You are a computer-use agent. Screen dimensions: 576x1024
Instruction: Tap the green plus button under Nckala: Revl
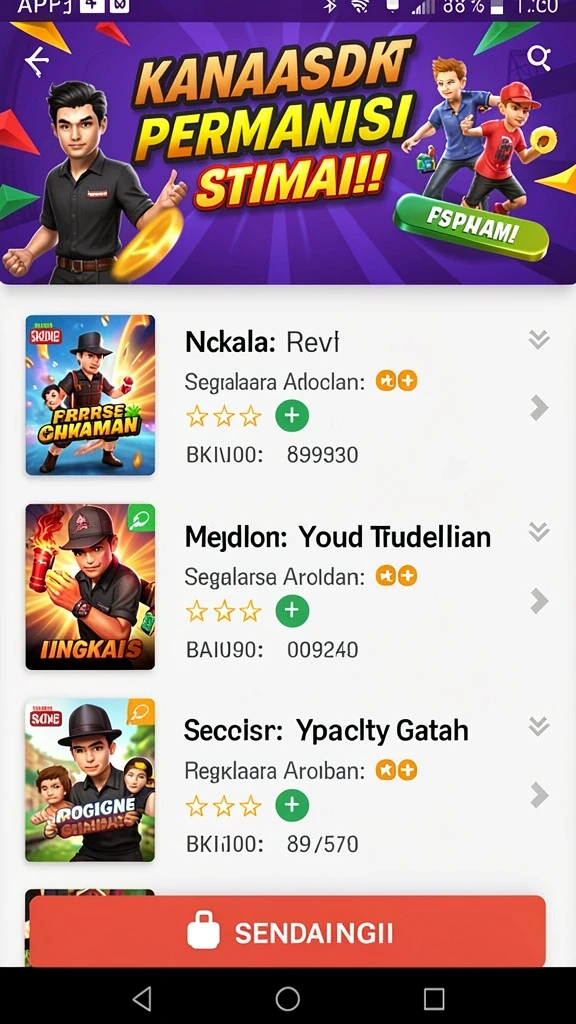point(292,416)
